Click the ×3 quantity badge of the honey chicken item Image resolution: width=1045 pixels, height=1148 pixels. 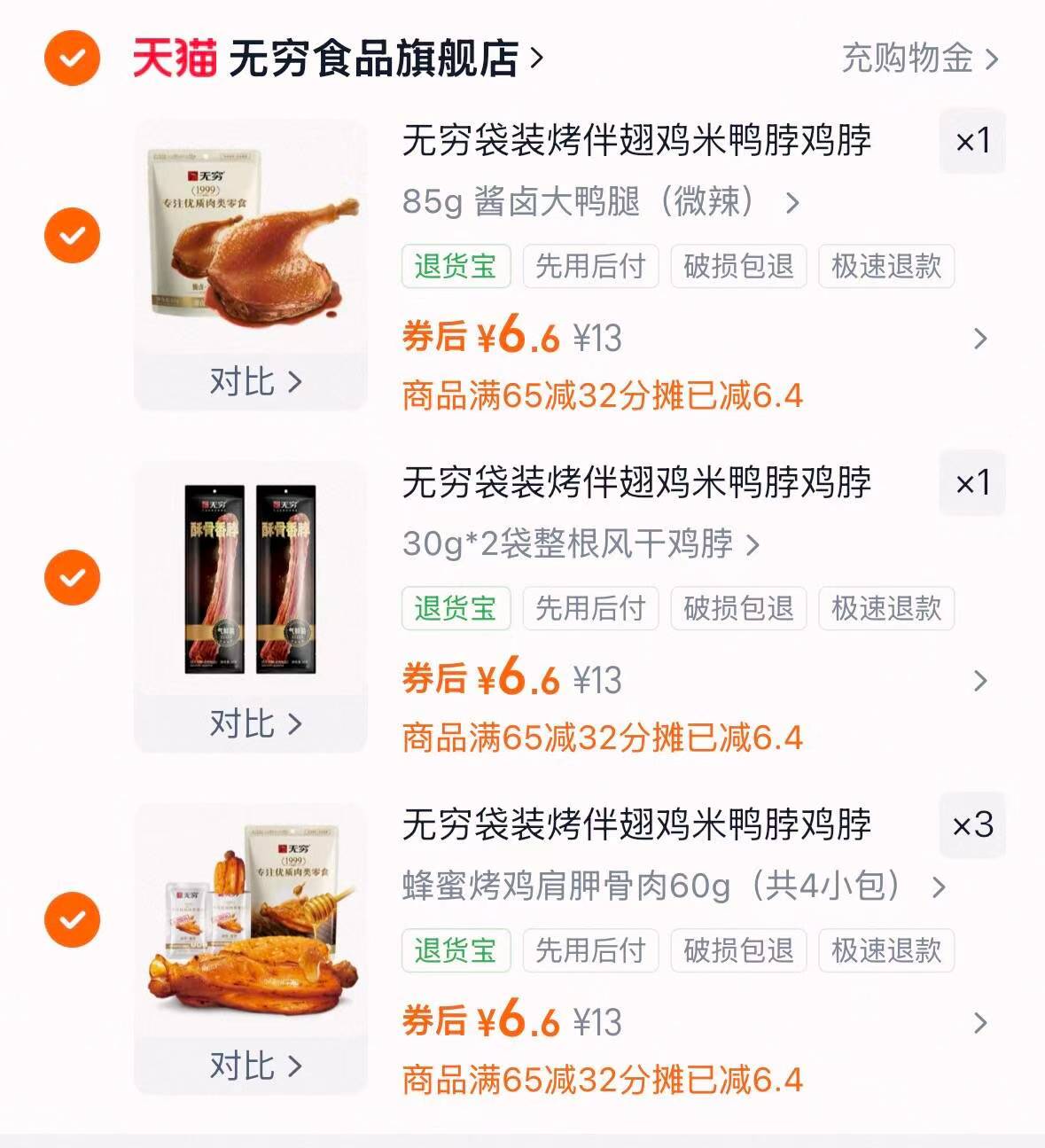(971, 826)
